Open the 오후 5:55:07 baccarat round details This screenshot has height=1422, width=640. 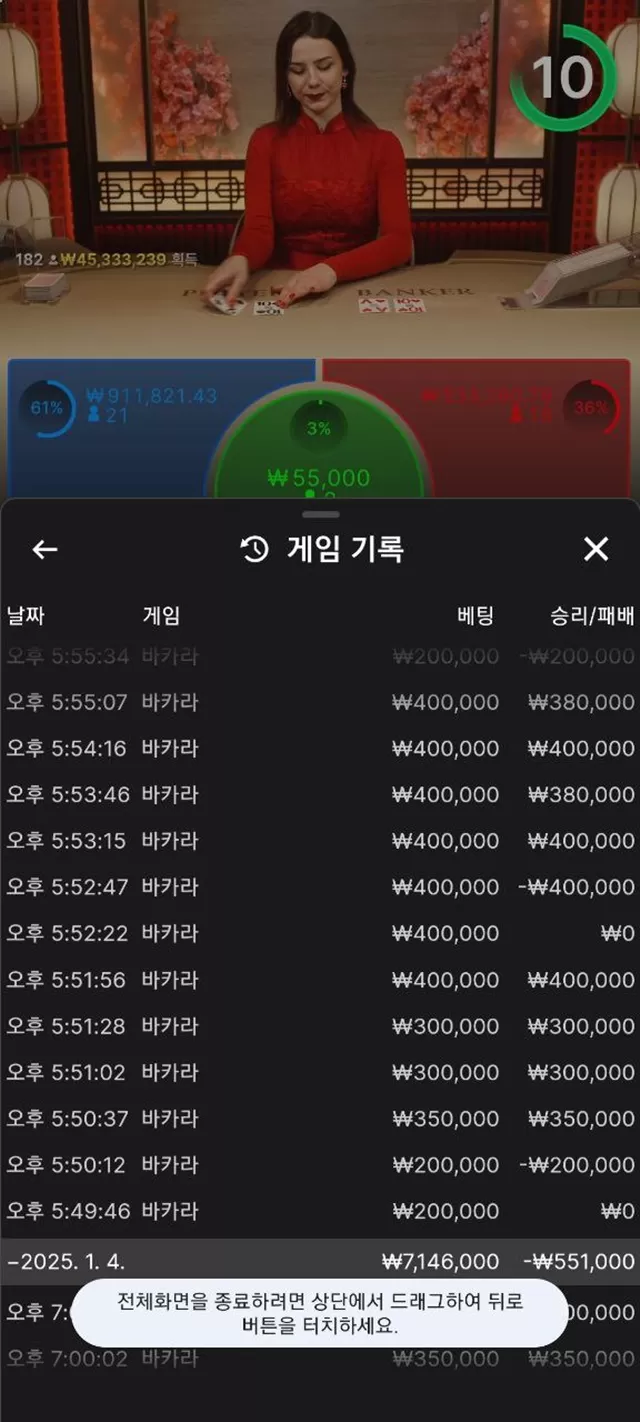pos(320,702)
